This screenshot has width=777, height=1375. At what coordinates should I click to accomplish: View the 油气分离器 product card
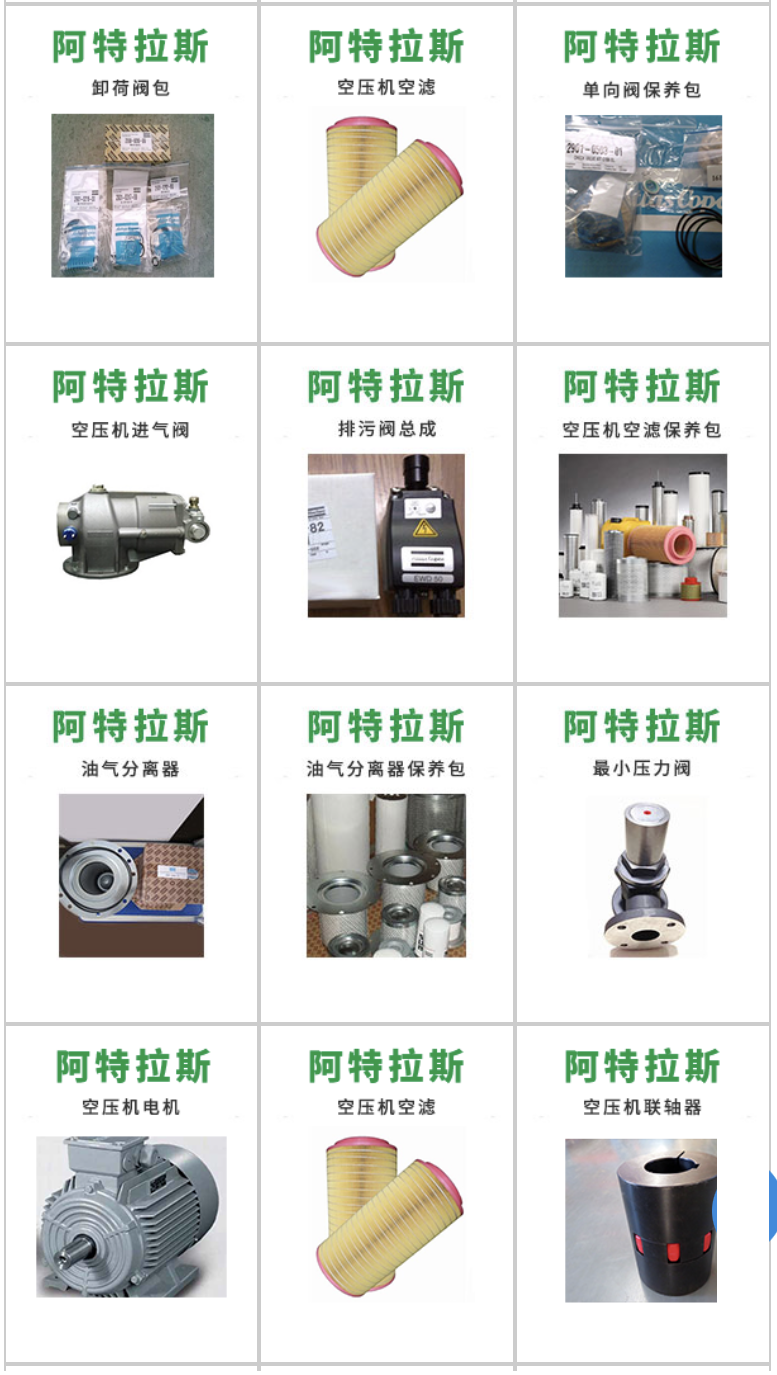click(132, 875)
